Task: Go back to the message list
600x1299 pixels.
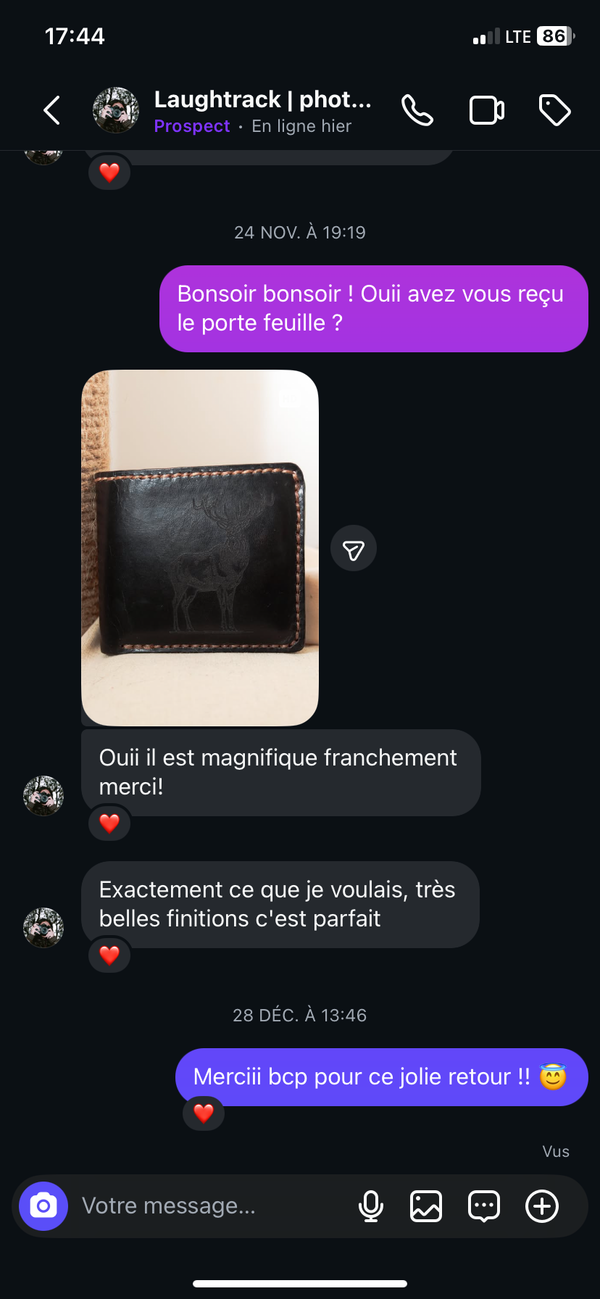Action: pos(52,110)
